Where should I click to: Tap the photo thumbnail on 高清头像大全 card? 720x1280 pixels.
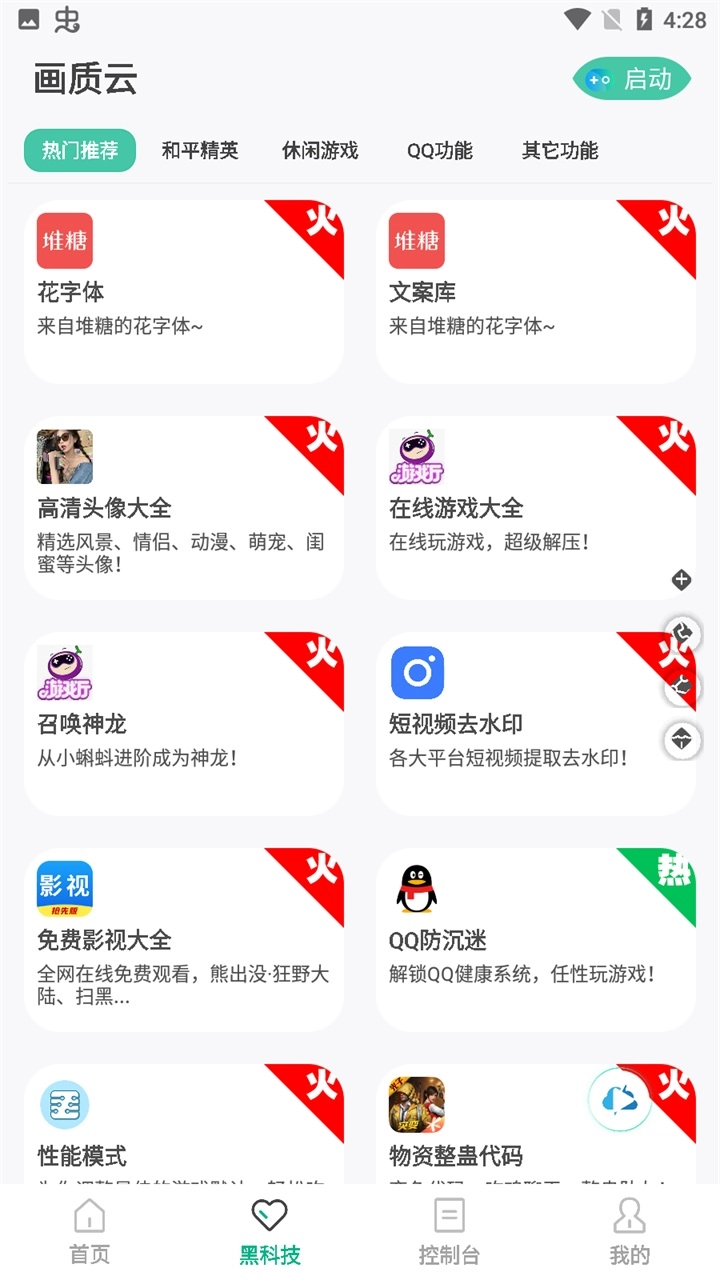point(65,456)
